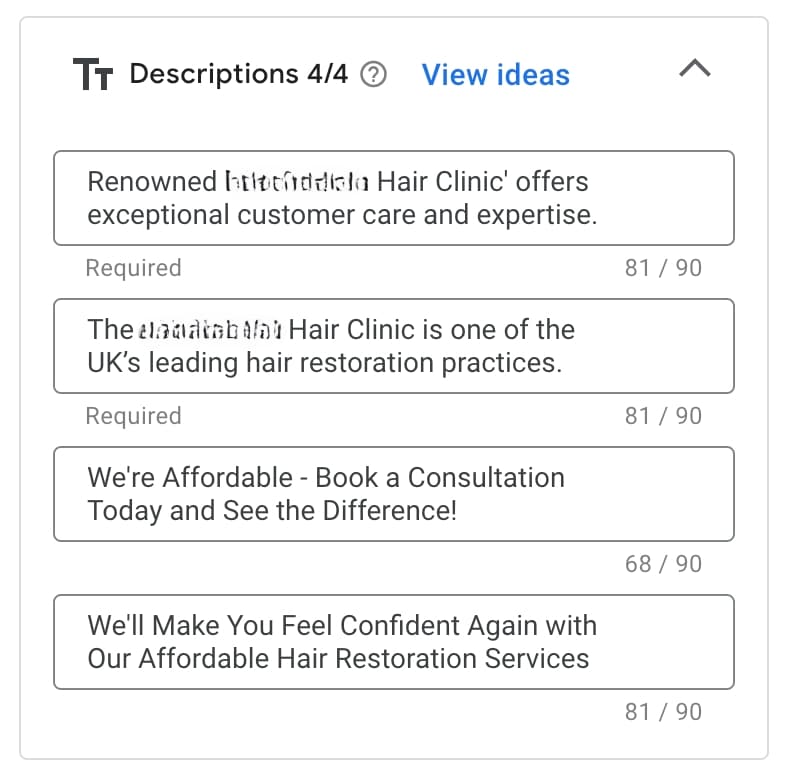Viewport: 792px width, 780px height.
Task: Edit the 'UK's leading hair restoration' description
Action: click(393, 346)
